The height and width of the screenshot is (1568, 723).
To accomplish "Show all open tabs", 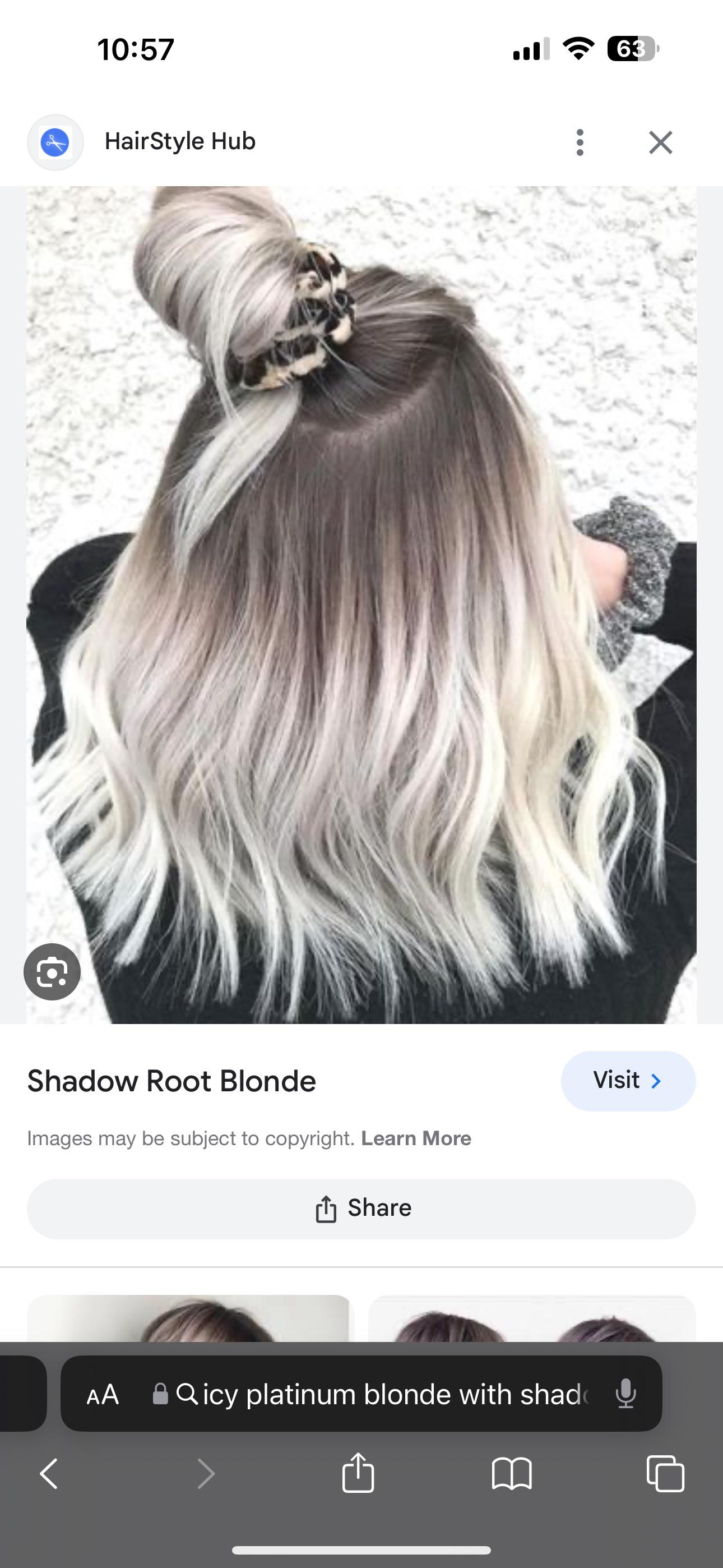I will click(x=665, y=1474).
